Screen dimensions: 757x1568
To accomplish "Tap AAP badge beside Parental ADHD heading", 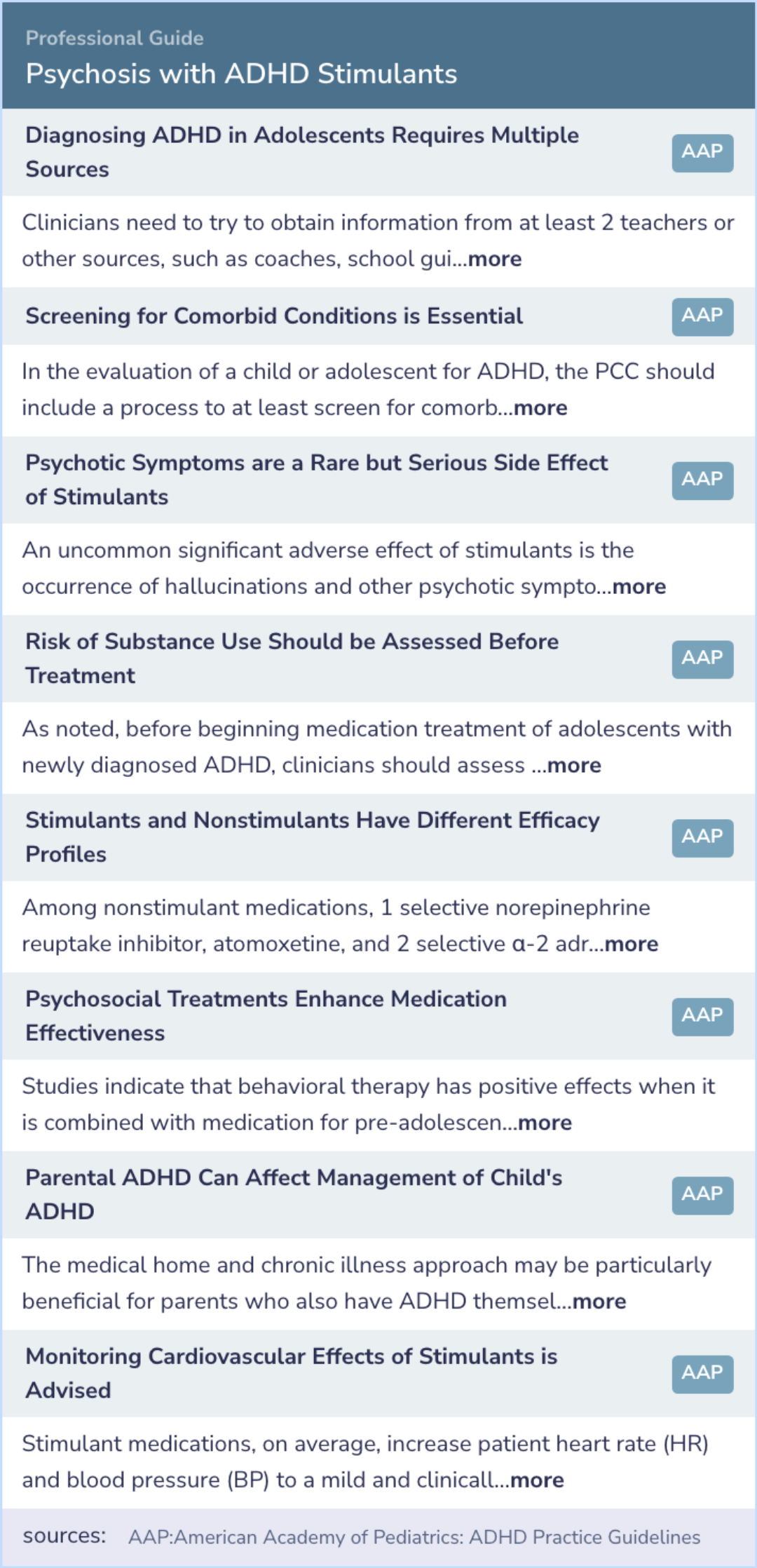I will pos(702,1196).
